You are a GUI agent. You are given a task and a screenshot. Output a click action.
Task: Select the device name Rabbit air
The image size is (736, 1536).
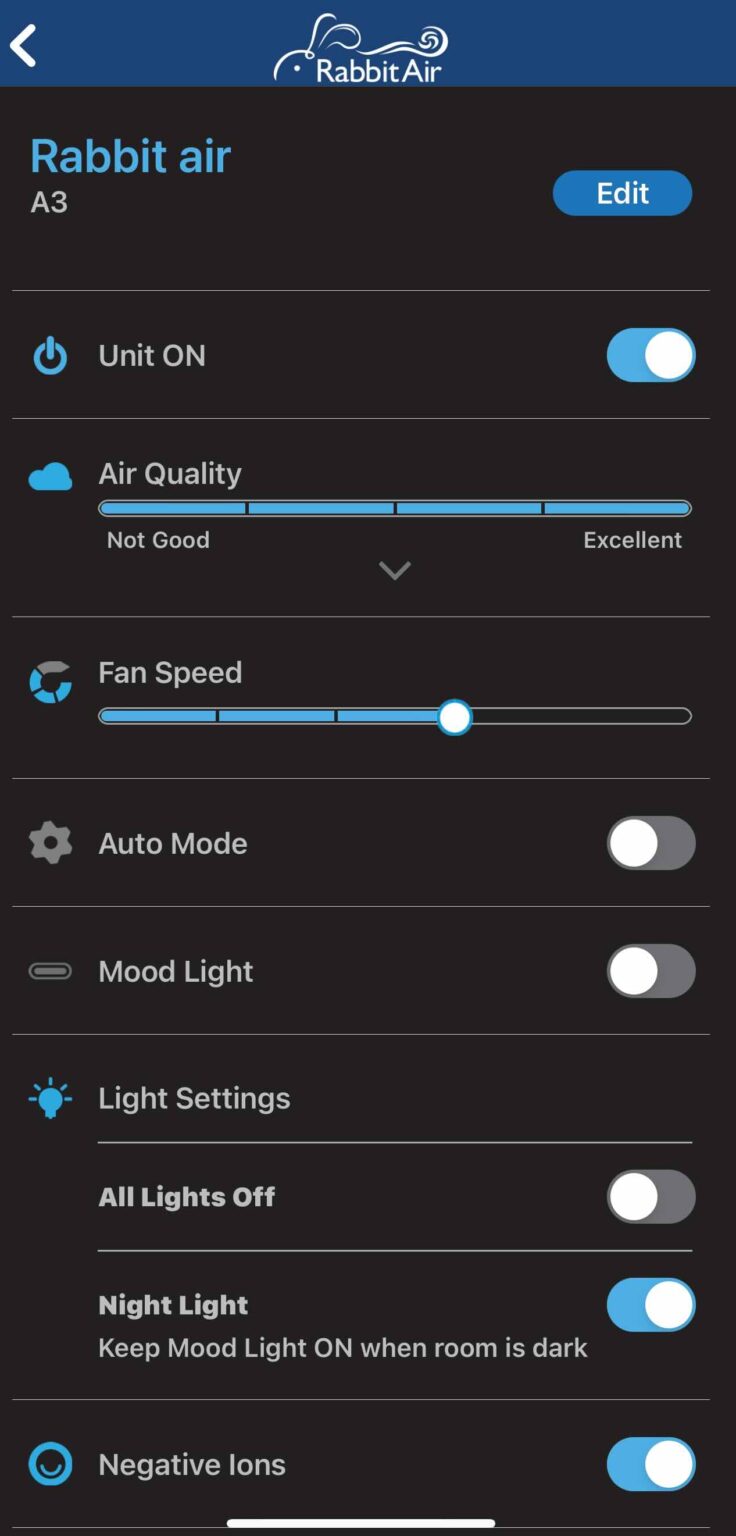tap(130, 156)
